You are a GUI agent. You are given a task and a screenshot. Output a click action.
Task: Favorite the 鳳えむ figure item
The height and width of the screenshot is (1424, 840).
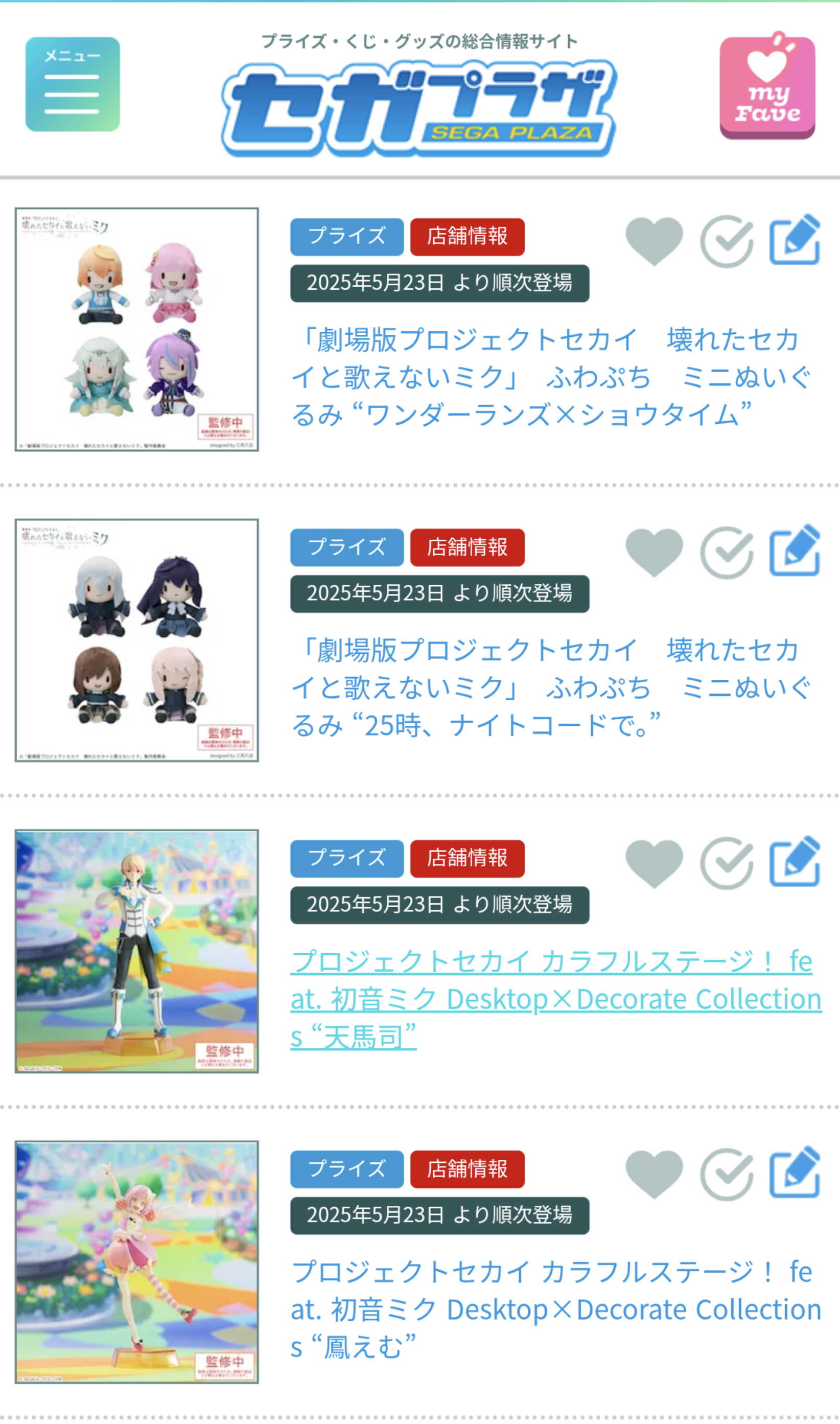pos(655,1174)
